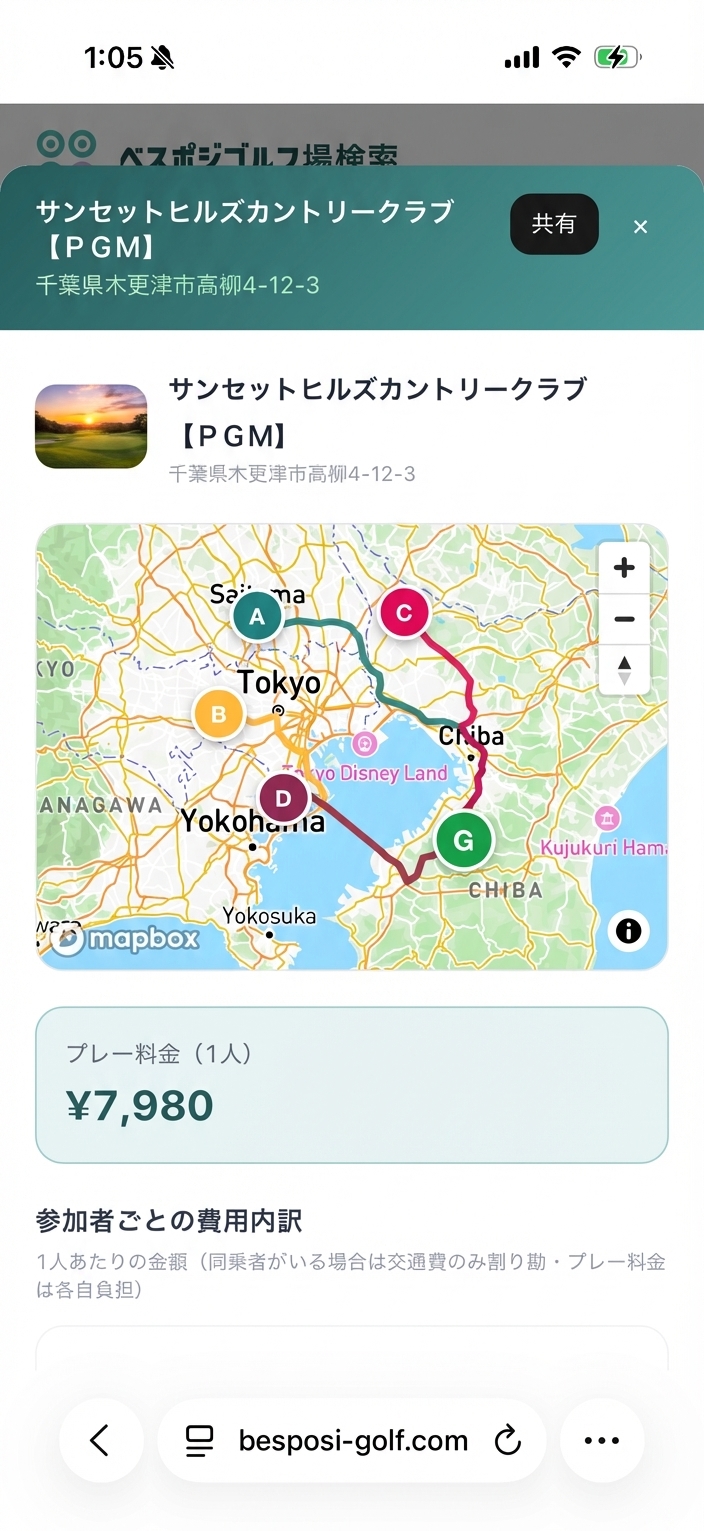Tap the 共有 share button

pos(554,224)
